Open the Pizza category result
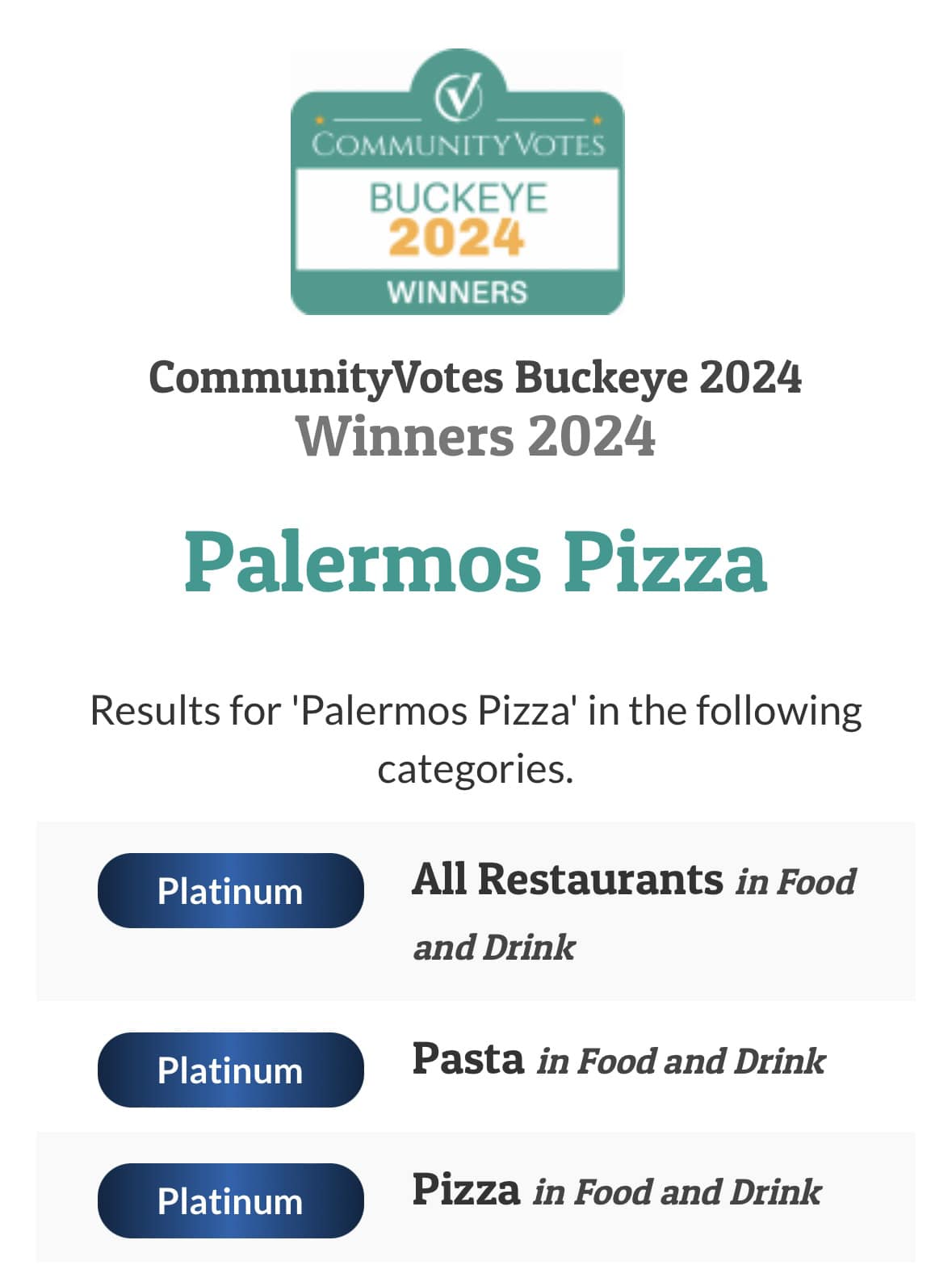Image resolution: width=952 pixels, height=1278 pixels. coord(466,1190)
